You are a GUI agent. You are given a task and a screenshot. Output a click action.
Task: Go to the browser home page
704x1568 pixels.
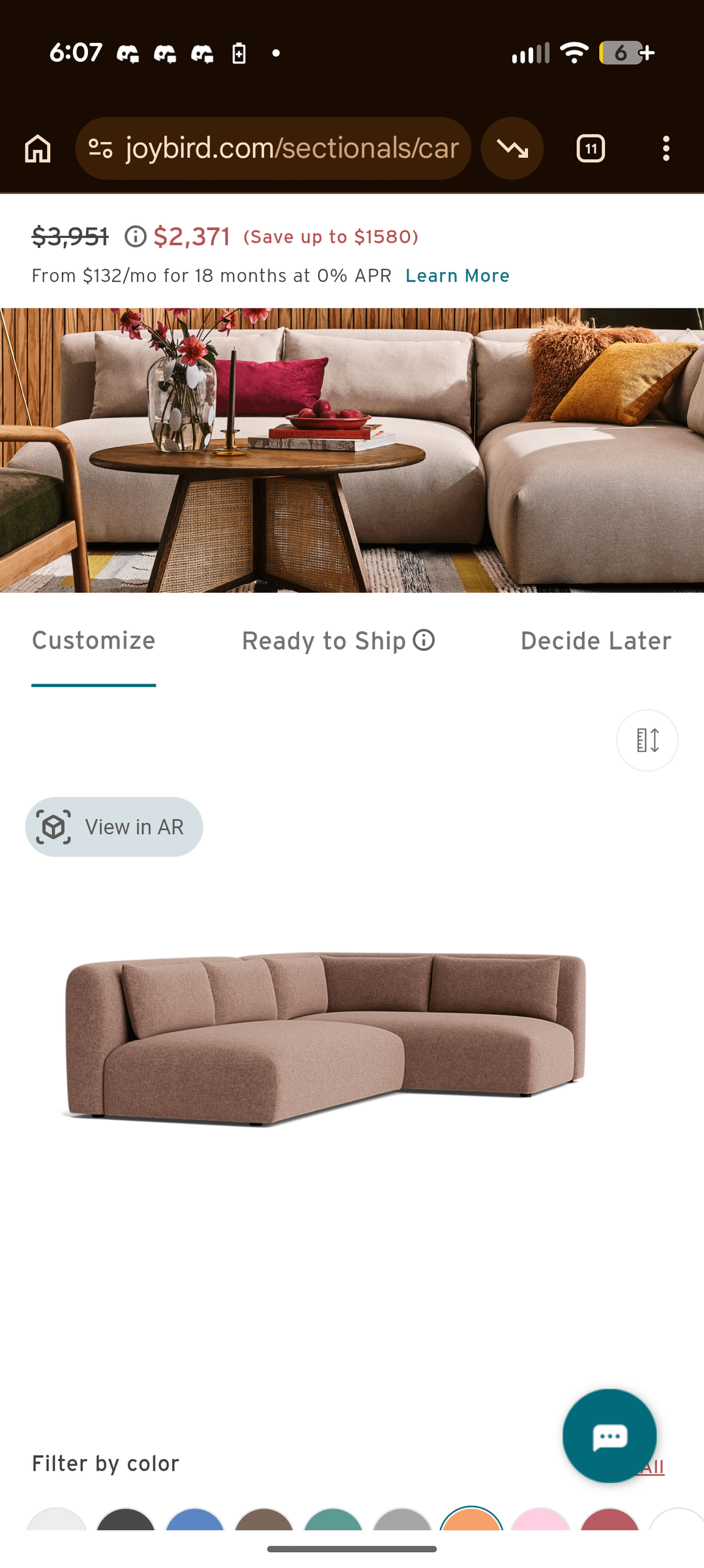(x=38, y=149)
